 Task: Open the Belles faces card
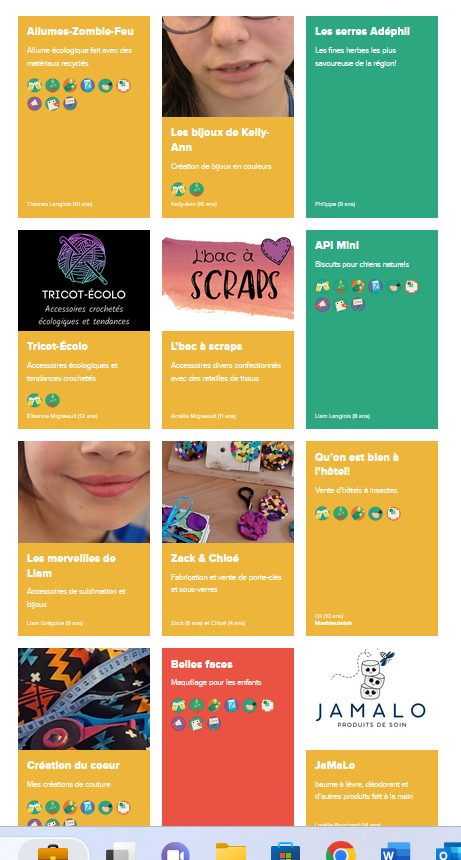tap(228, 737)
